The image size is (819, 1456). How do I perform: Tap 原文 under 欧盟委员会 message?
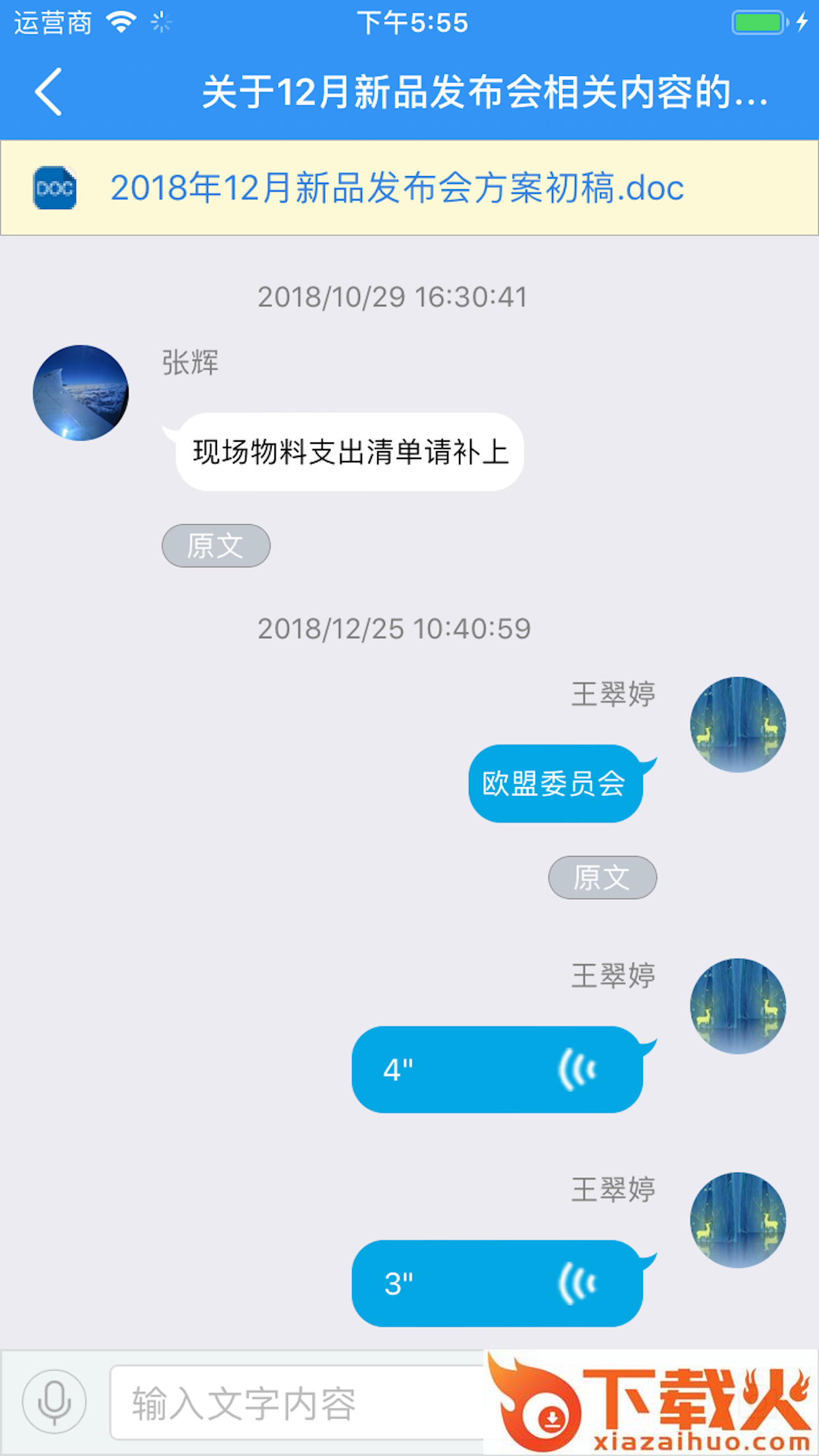click(603, 878)
